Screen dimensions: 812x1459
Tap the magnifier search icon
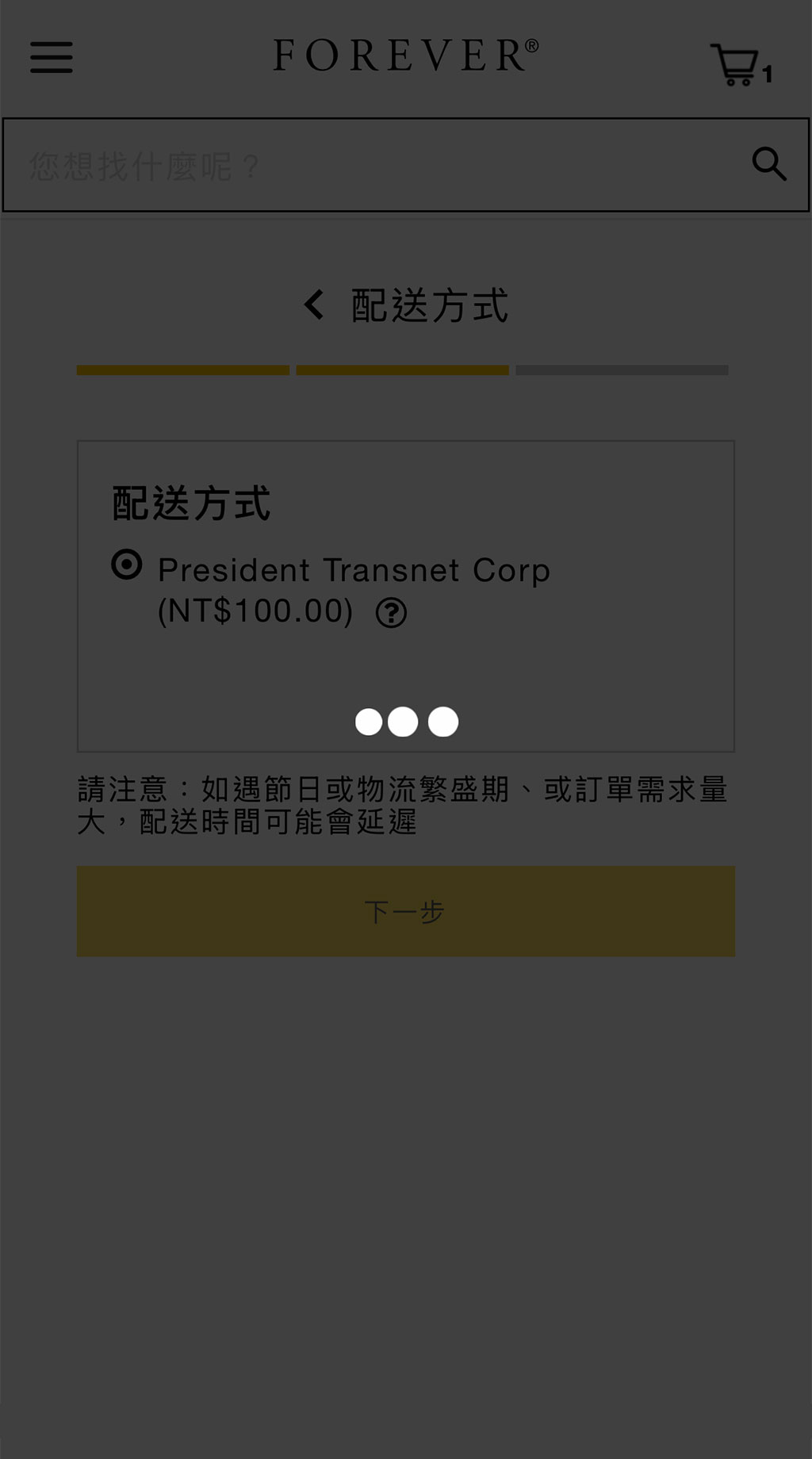click(x=768, y=164)
